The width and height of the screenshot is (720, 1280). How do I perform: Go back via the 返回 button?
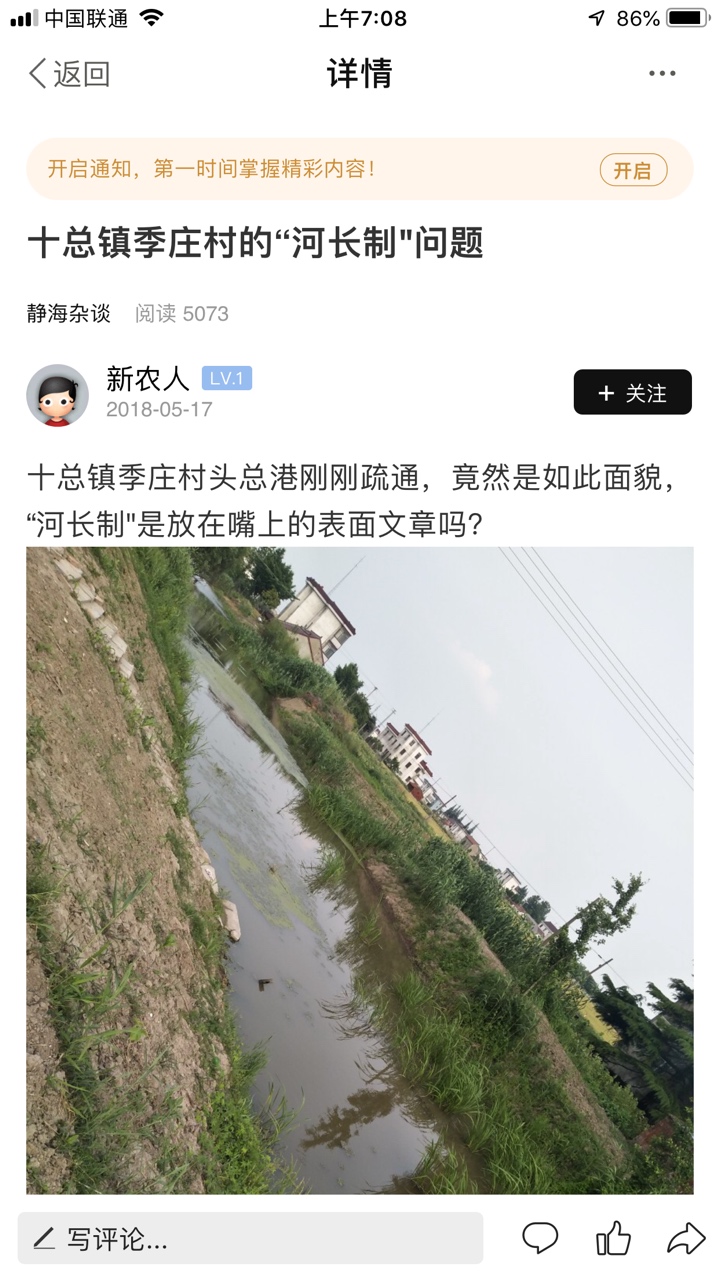click(x=68, y=74)
